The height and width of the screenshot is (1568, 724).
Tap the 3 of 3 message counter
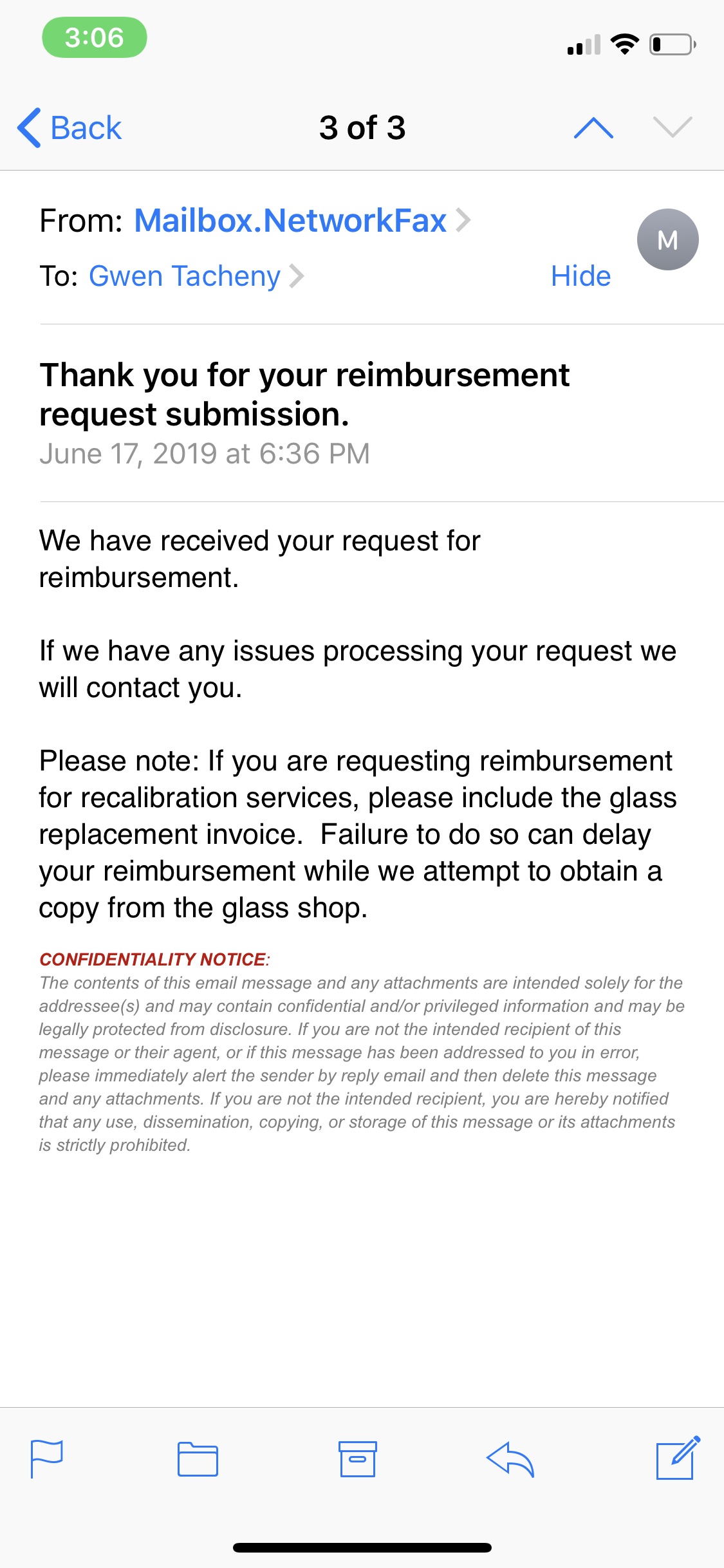pos(362,127)
